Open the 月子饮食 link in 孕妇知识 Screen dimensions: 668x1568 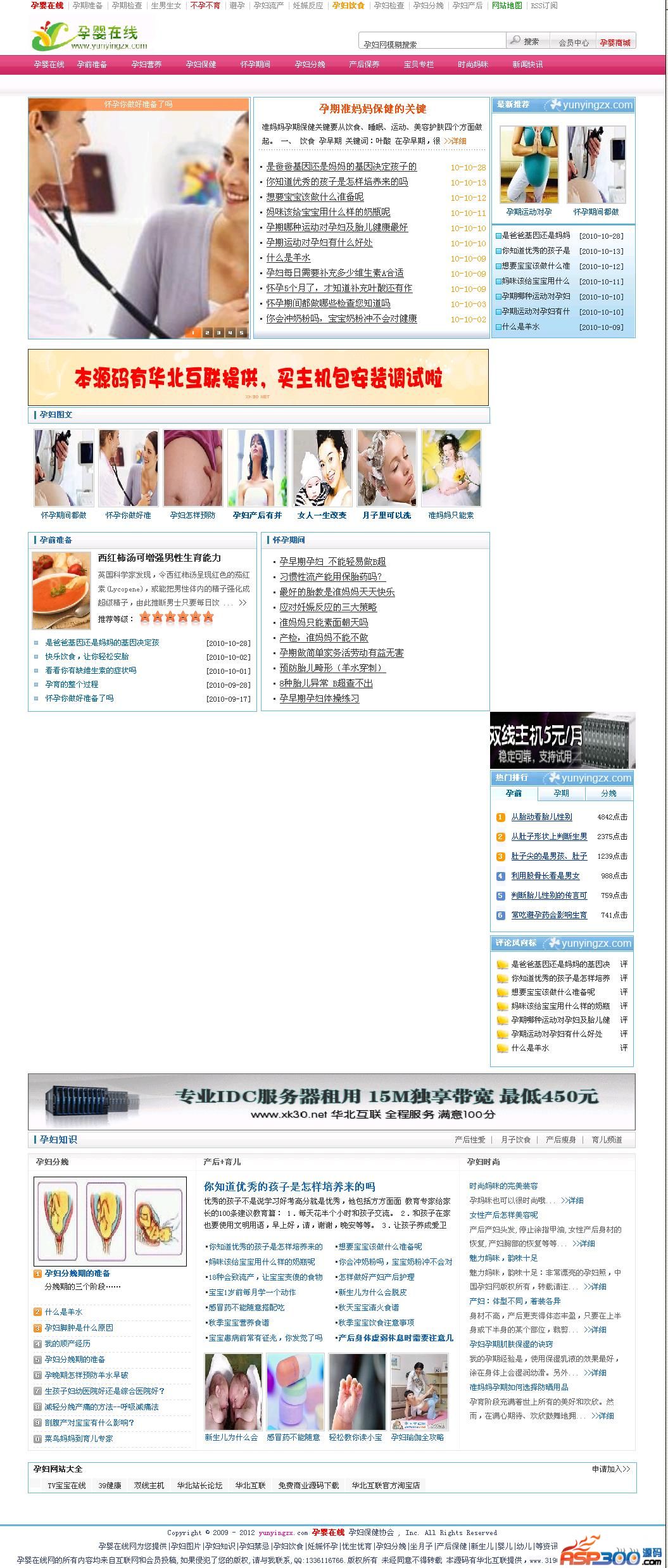pos(515,1140)
